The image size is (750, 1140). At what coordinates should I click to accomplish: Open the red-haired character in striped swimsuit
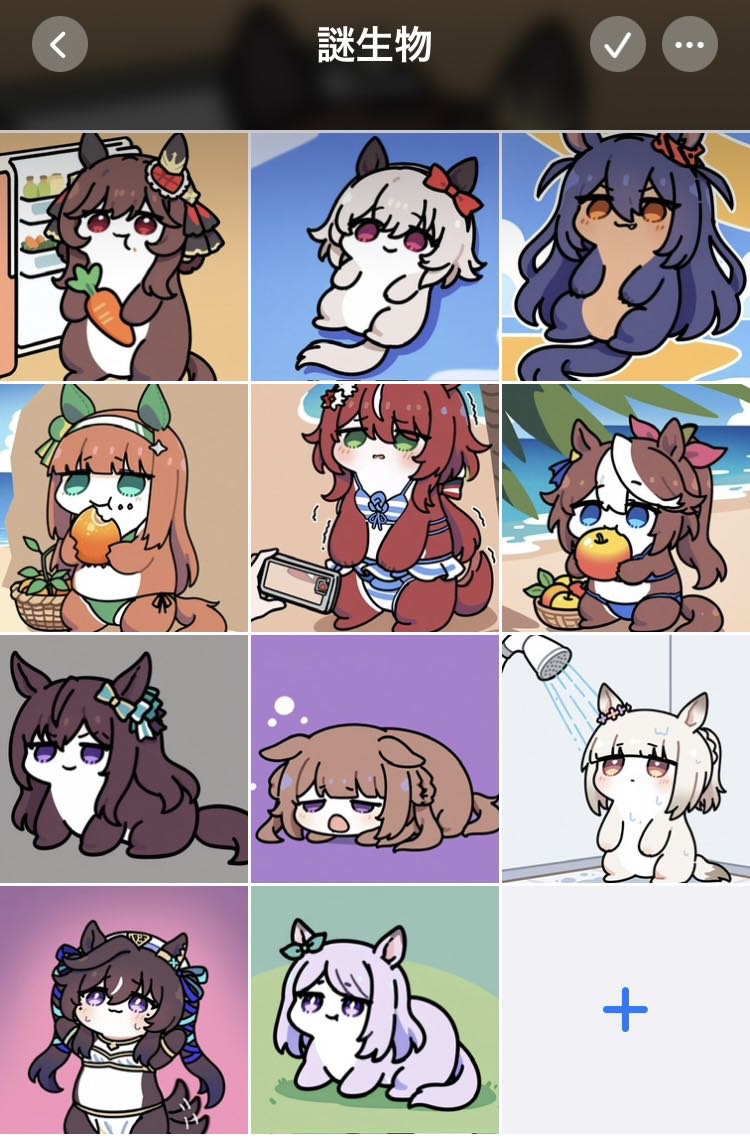pyautogui.click(x=374, y=508)
